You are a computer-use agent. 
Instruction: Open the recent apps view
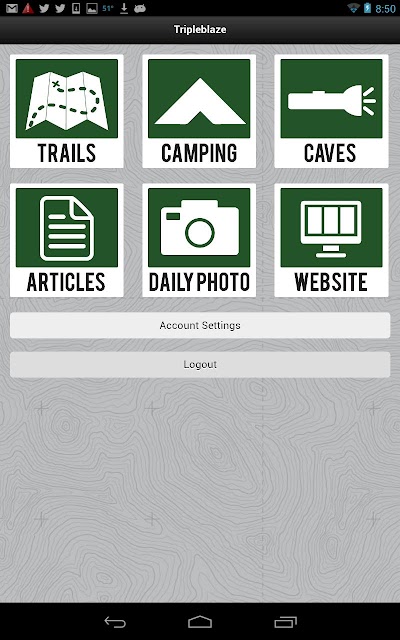click(x=285, y=622)
